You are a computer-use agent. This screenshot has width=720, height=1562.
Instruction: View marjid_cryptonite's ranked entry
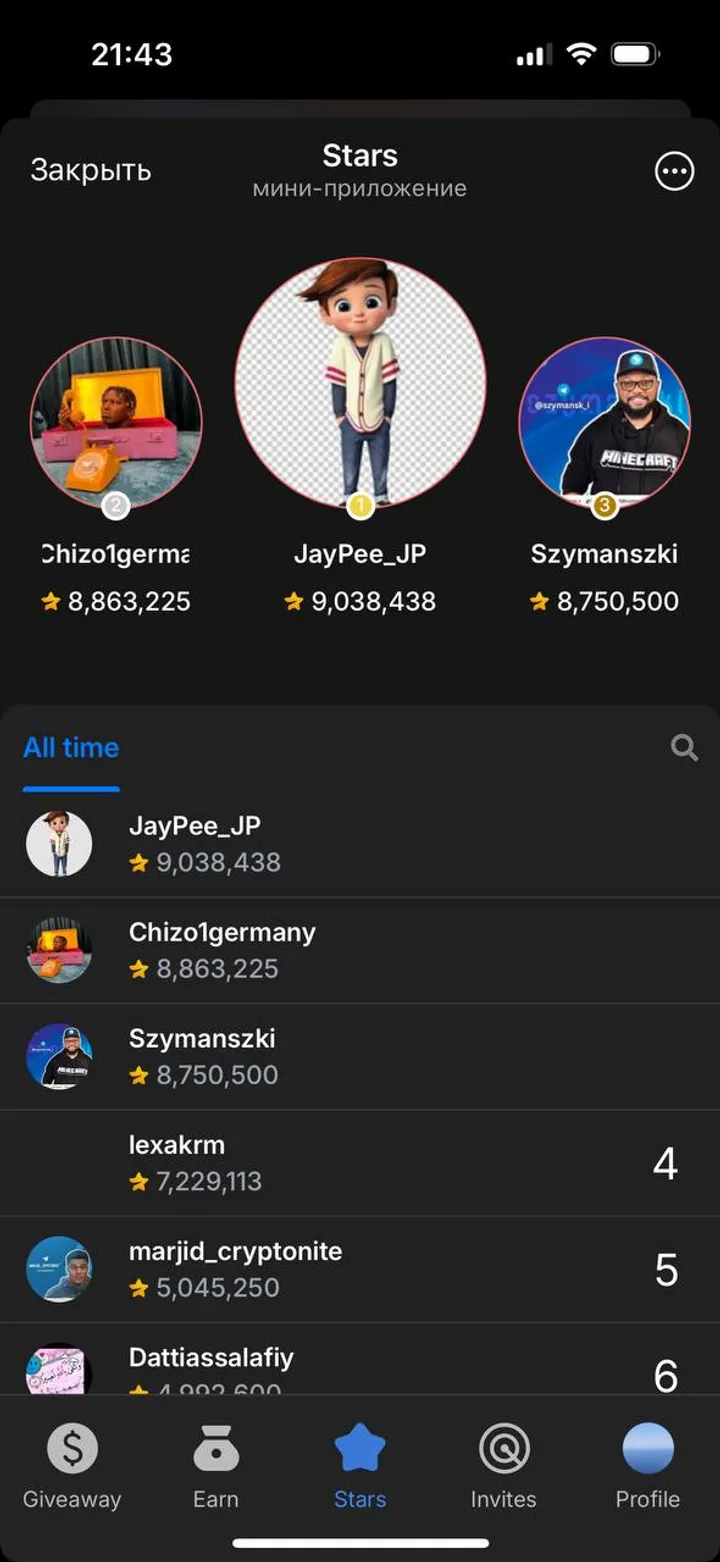360,1269
